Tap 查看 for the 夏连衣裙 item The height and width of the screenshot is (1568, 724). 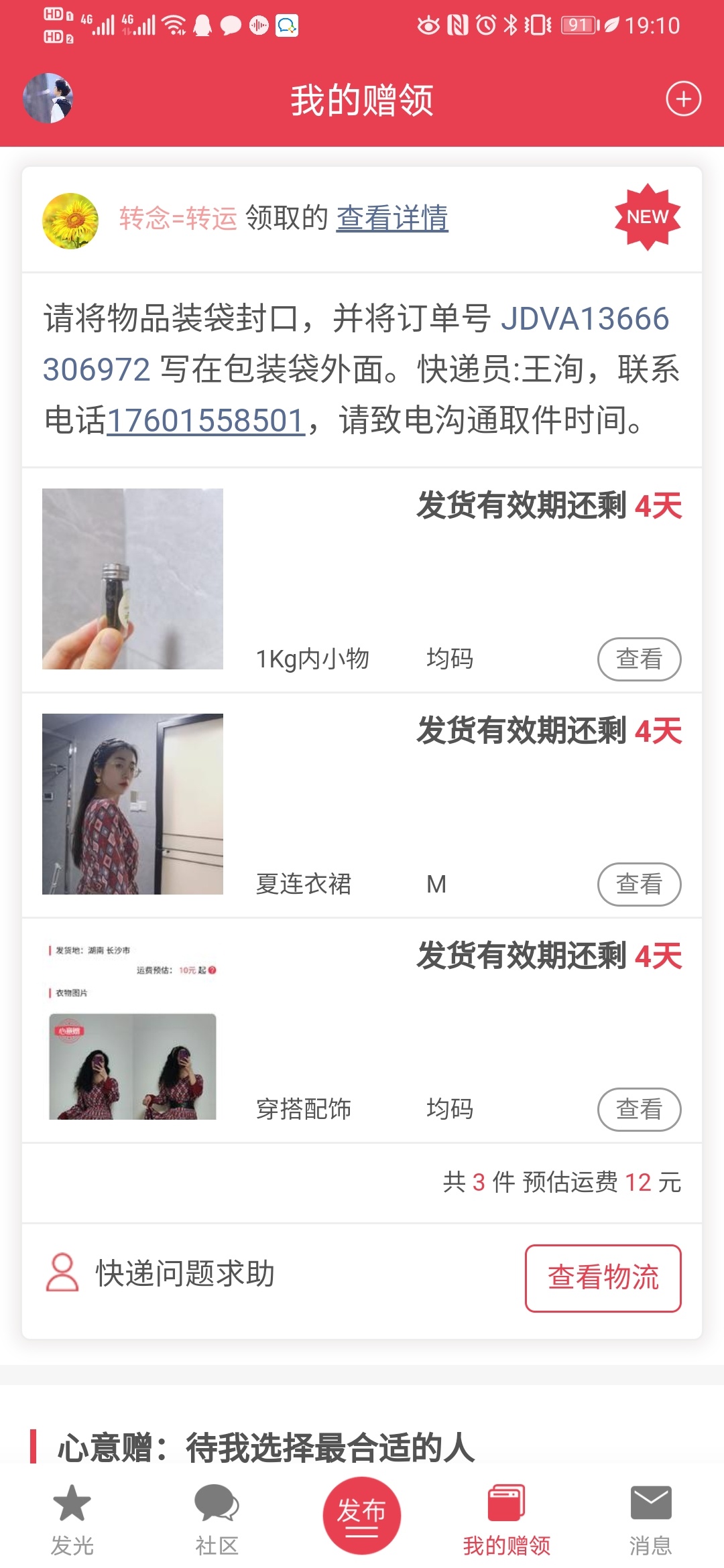(639, 884)
